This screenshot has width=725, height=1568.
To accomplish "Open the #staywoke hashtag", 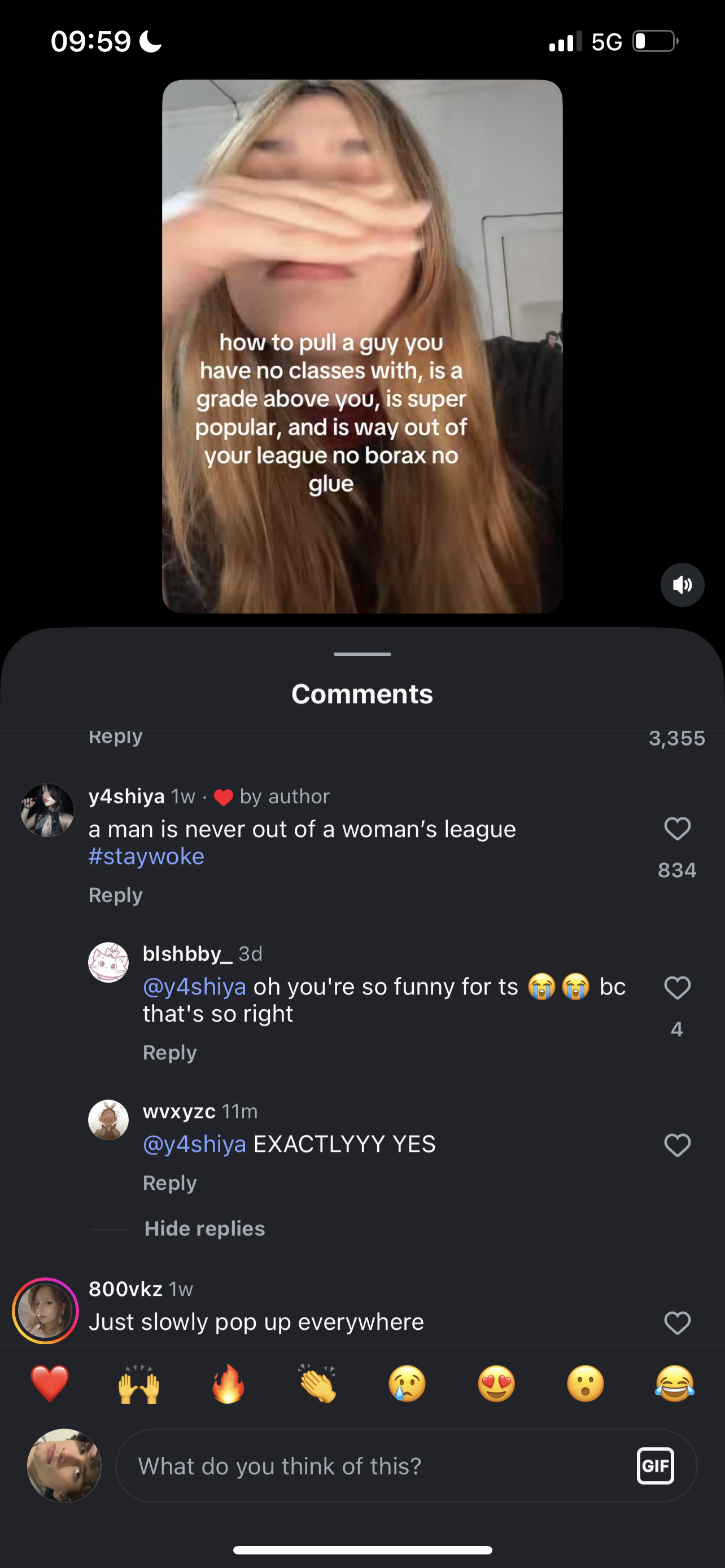I will pos(146,856).
